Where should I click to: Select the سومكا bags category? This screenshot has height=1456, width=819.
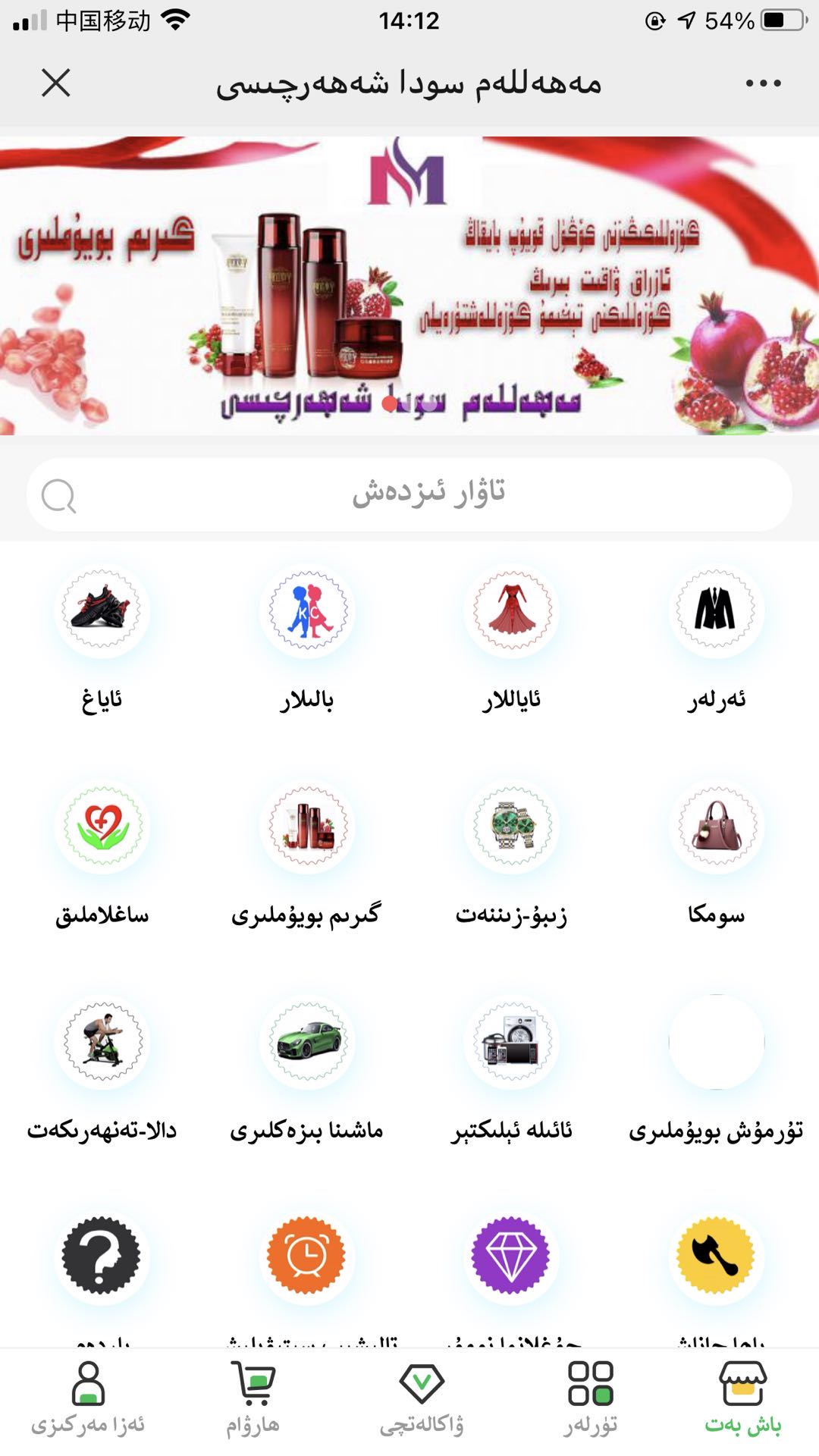(717, 827)
